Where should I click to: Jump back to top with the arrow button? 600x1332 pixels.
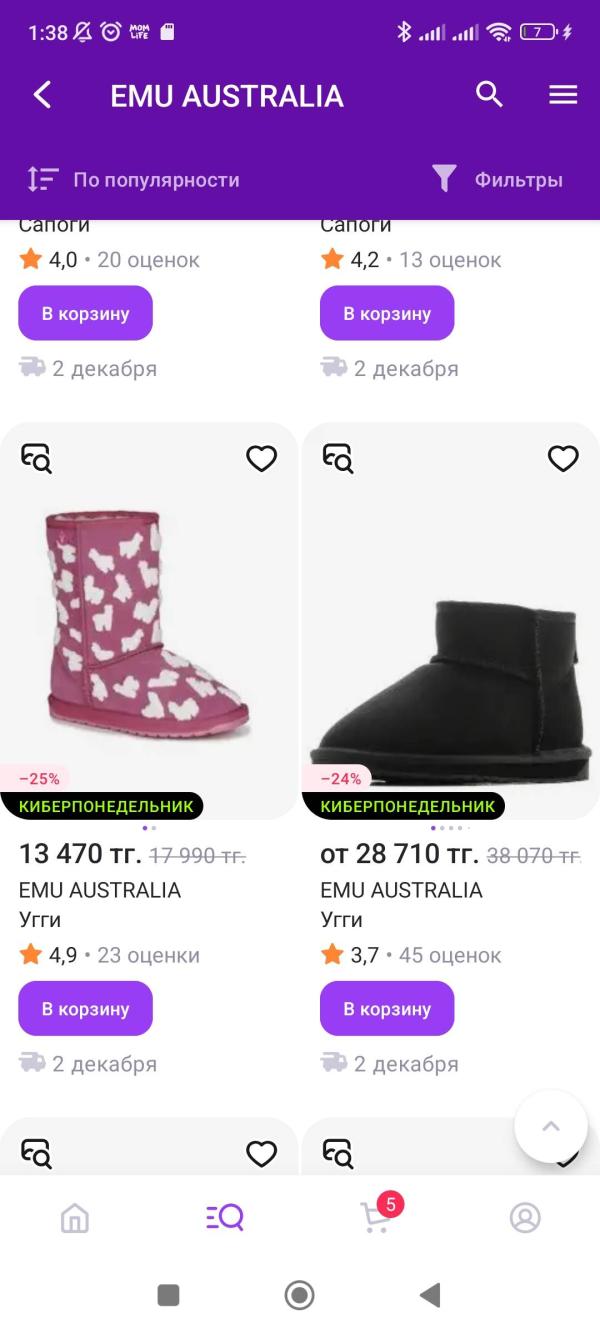click(551, 1126)
